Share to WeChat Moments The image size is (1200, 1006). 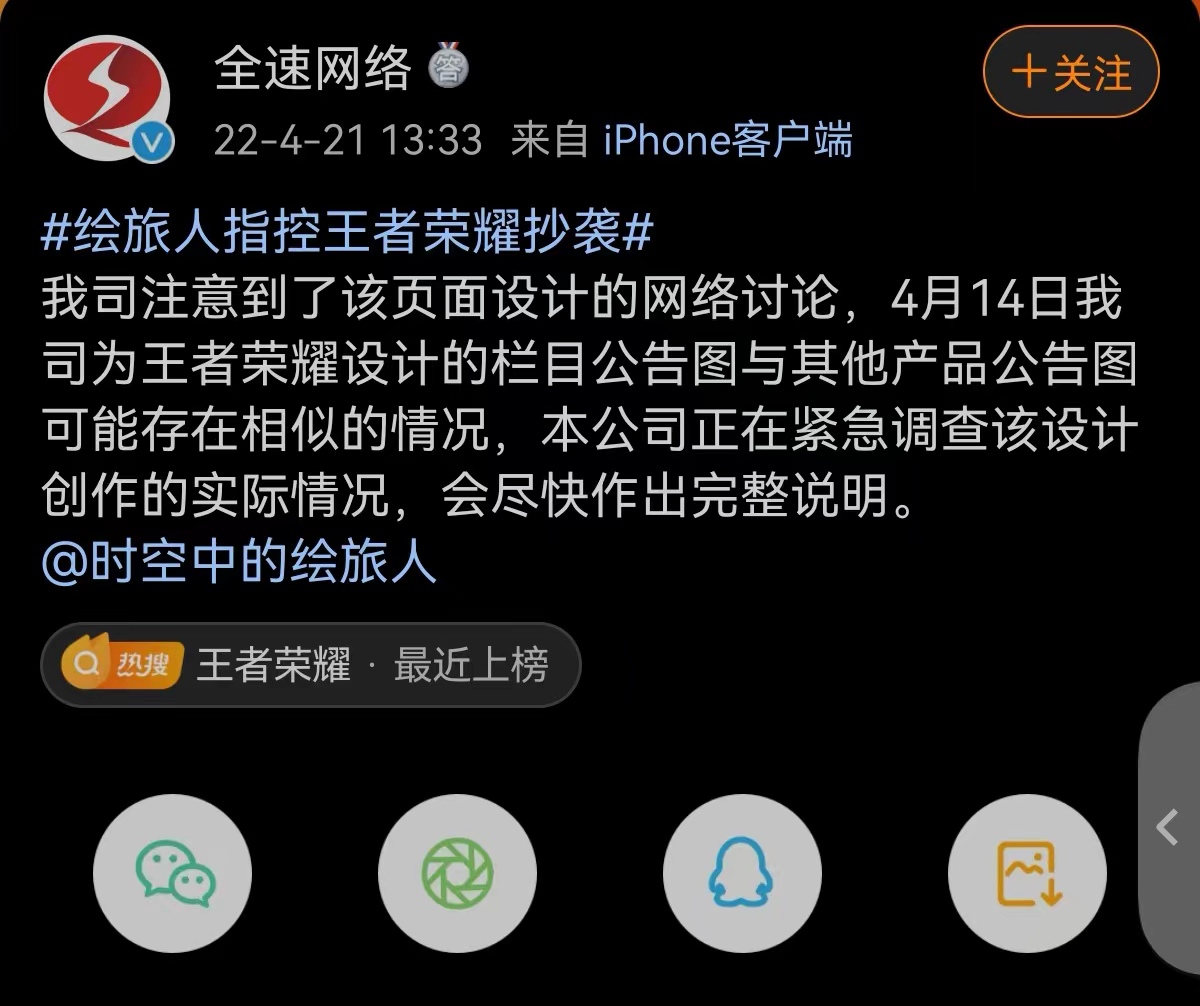(x=457, y=873)
